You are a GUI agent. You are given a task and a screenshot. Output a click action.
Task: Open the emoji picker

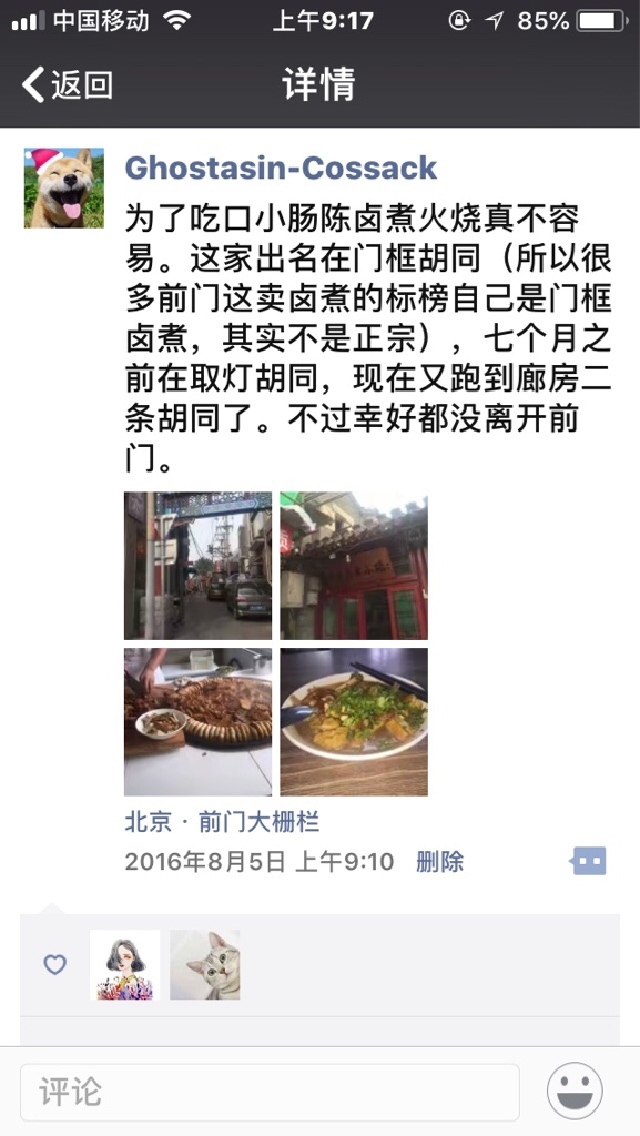click(575, 1091)
